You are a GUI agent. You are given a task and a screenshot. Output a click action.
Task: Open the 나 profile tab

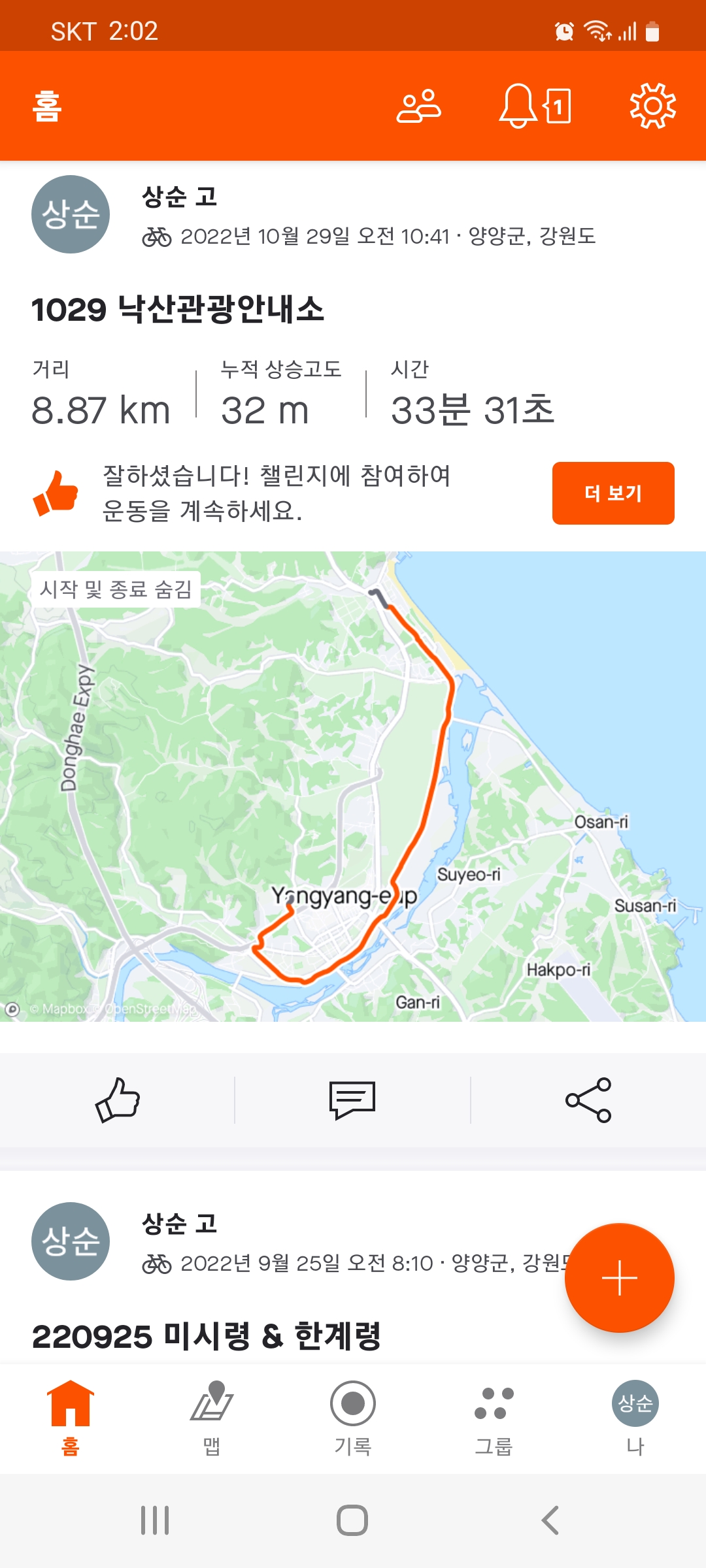(635, 1418)
